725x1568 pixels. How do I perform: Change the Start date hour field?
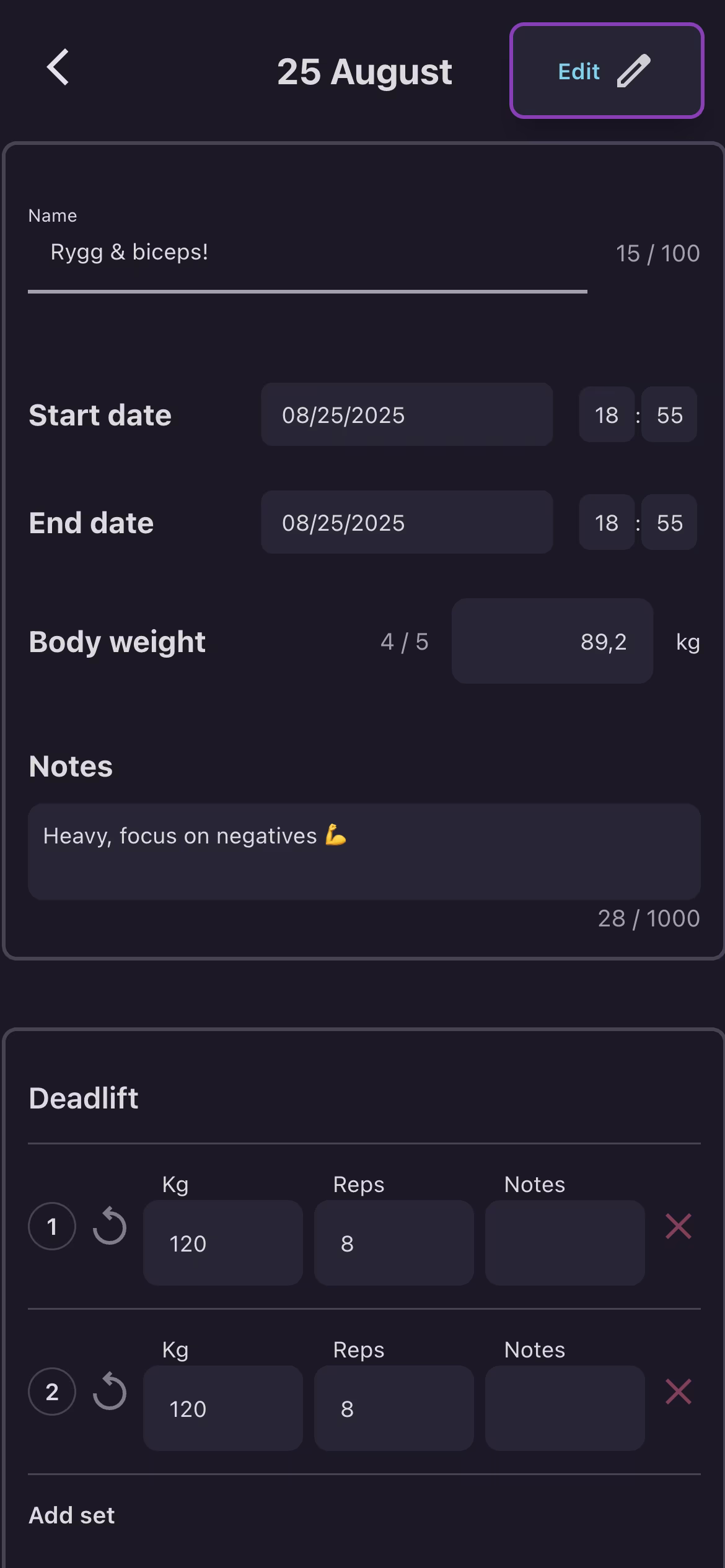pyautogui.click(x=606, y=415)
